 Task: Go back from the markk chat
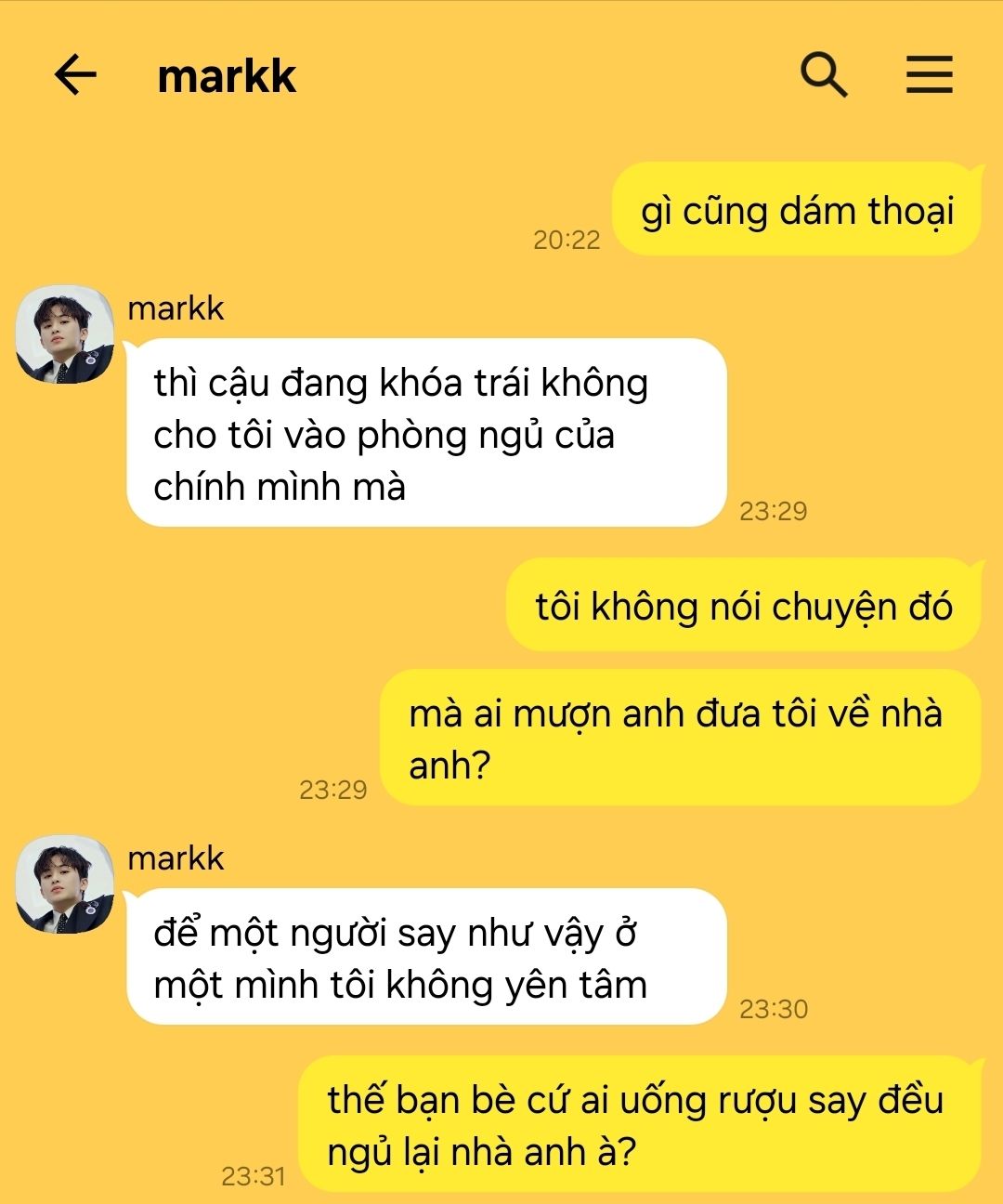point(75,74)
